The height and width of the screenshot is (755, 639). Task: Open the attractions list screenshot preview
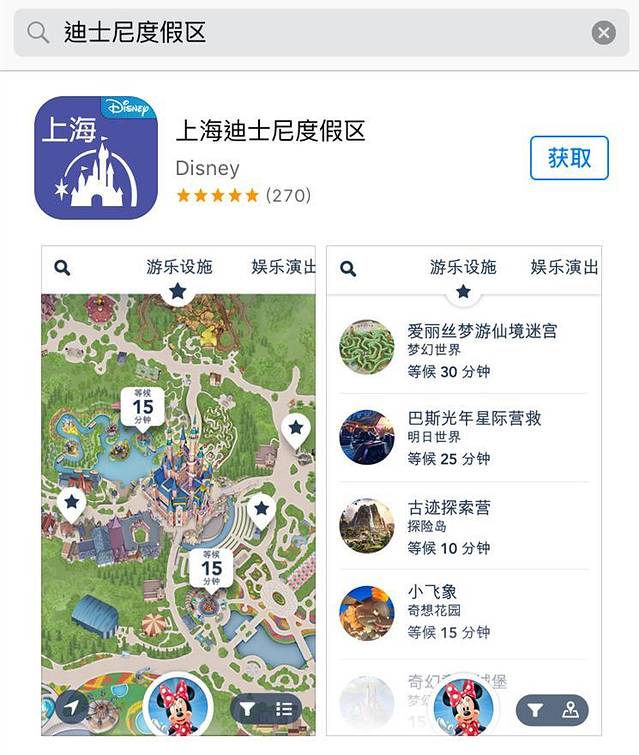click(464, 490)
